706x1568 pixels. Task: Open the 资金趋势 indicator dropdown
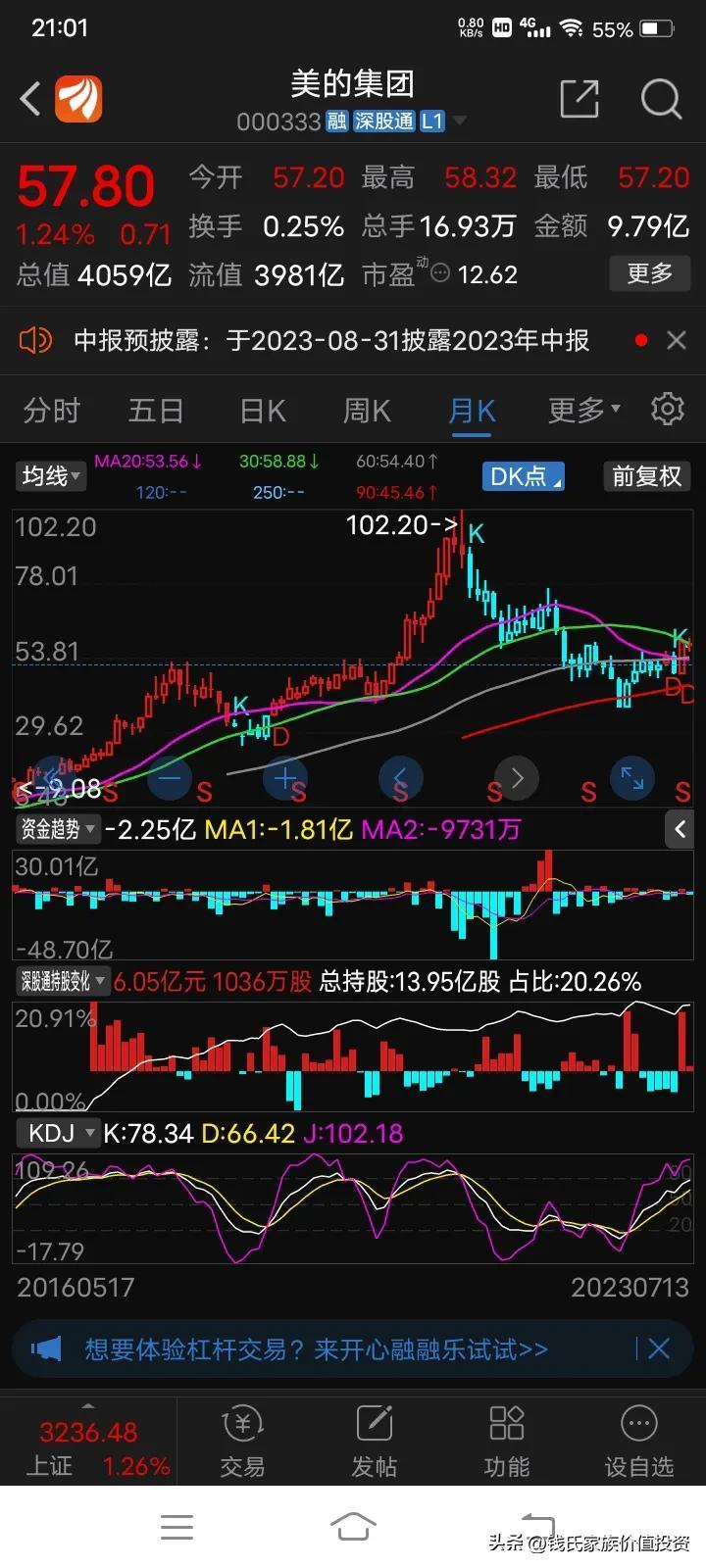click(54, 829)
